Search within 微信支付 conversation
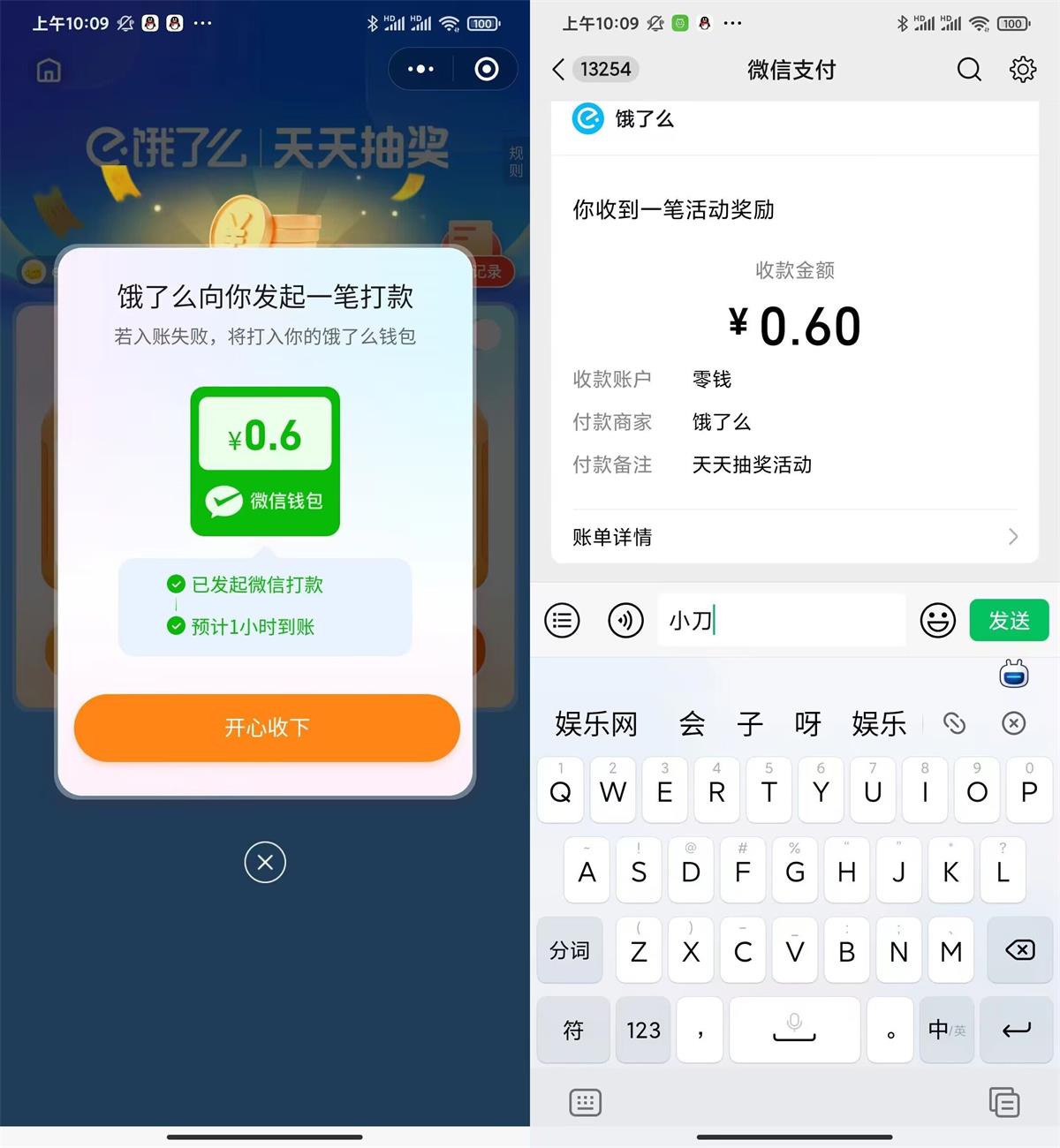 point(969,70)
